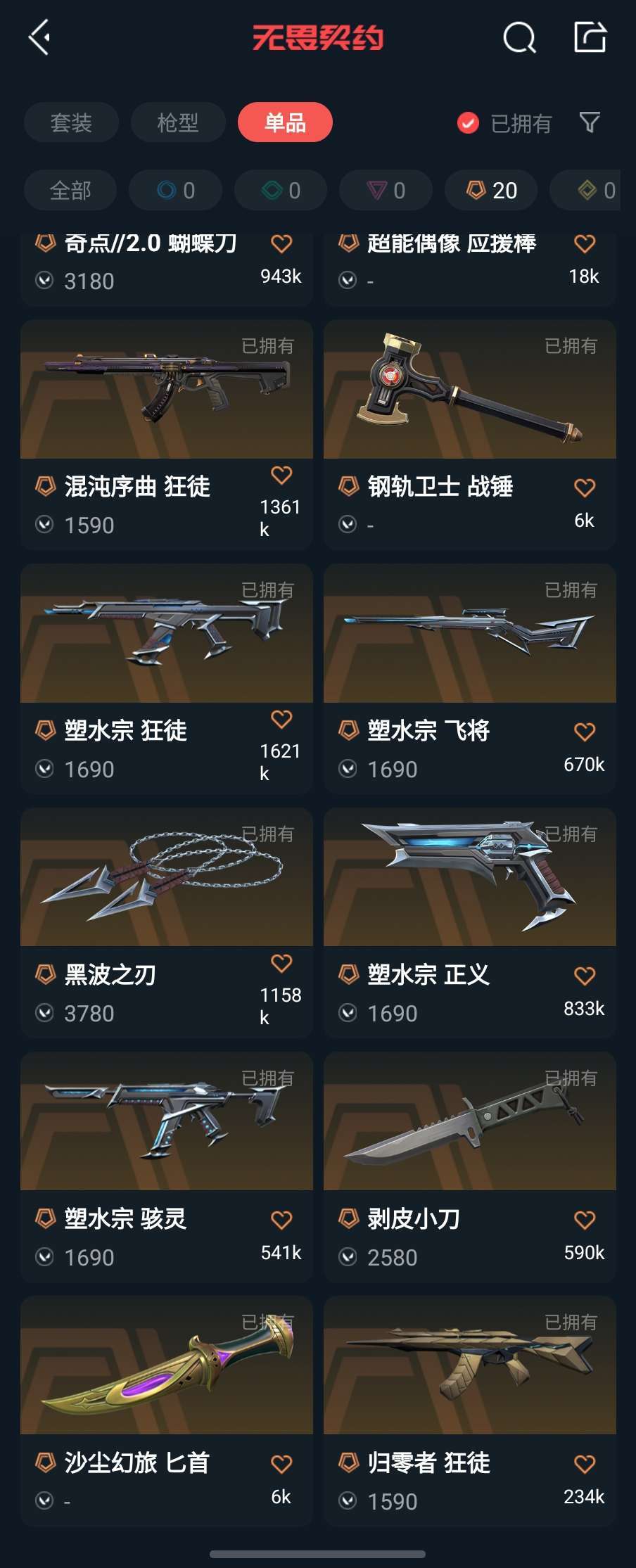Favorite the 剥皮小刀 skin
Screen dimensions: 636x1568
pos(585,1220)
